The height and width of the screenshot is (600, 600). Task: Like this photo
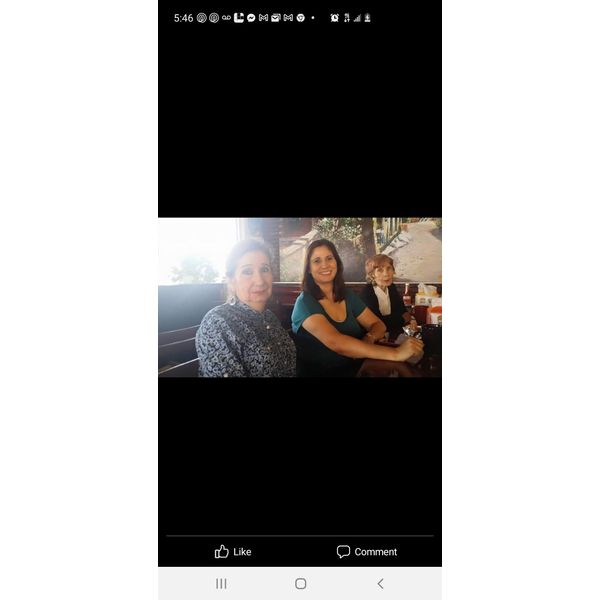coord(233,551)
